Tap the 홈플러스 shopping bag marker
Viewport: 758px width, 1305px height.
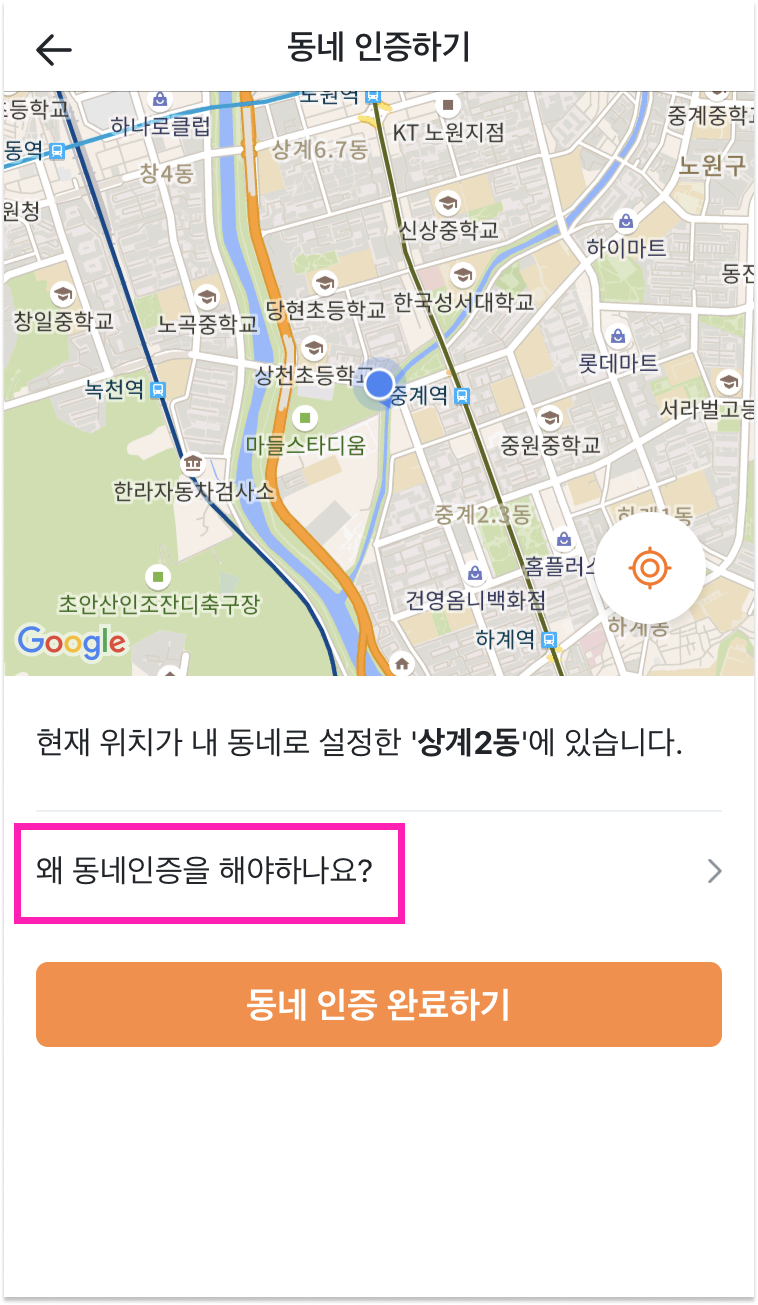[563, 540]
